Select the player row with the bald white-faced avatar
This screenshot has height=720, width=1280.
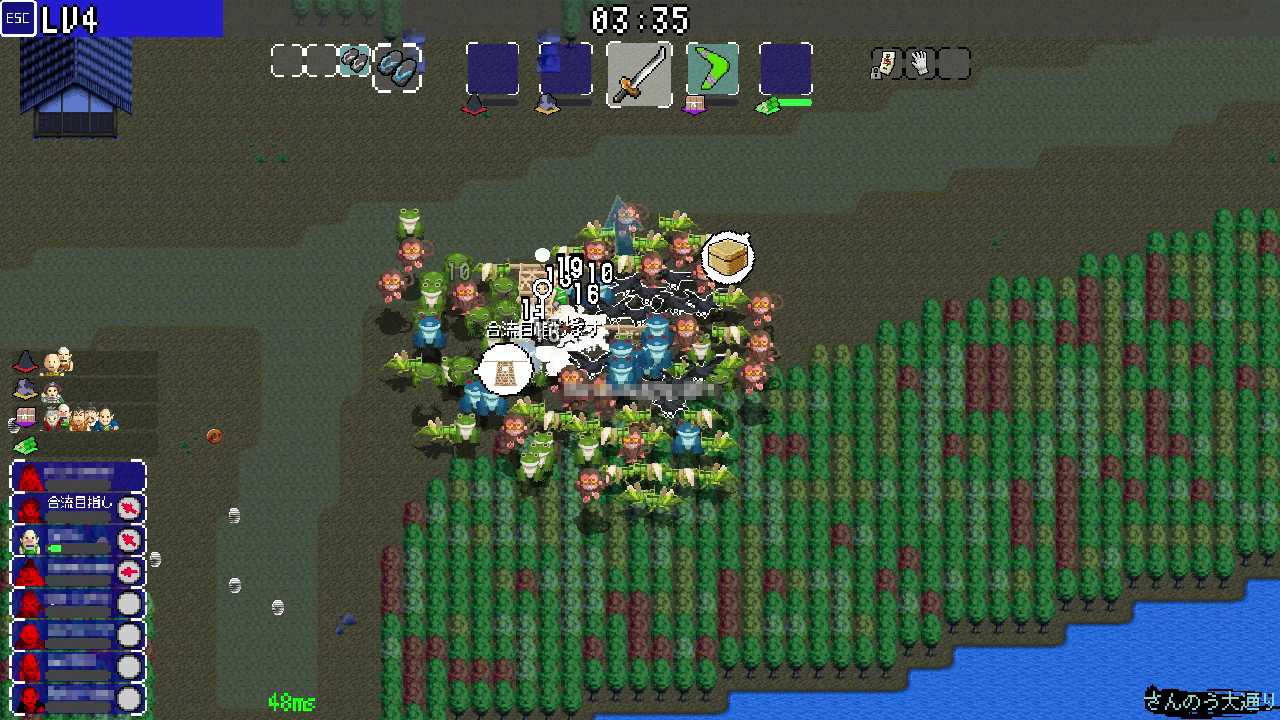(x=78, y=540)
